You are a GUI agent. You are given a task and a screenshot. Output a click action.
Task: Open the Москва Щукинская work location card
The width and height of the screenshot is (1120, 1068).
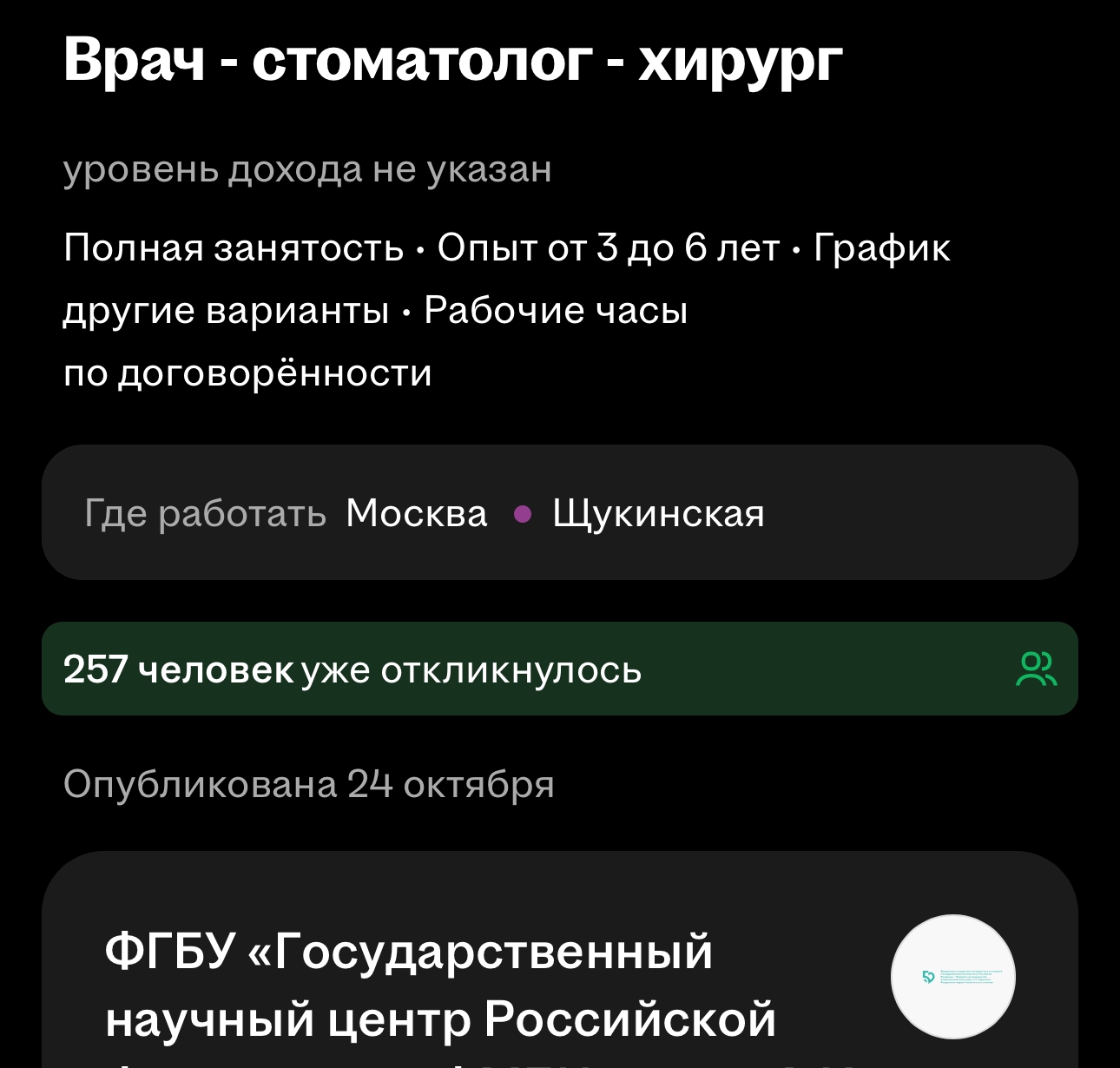tap(559, 513)
